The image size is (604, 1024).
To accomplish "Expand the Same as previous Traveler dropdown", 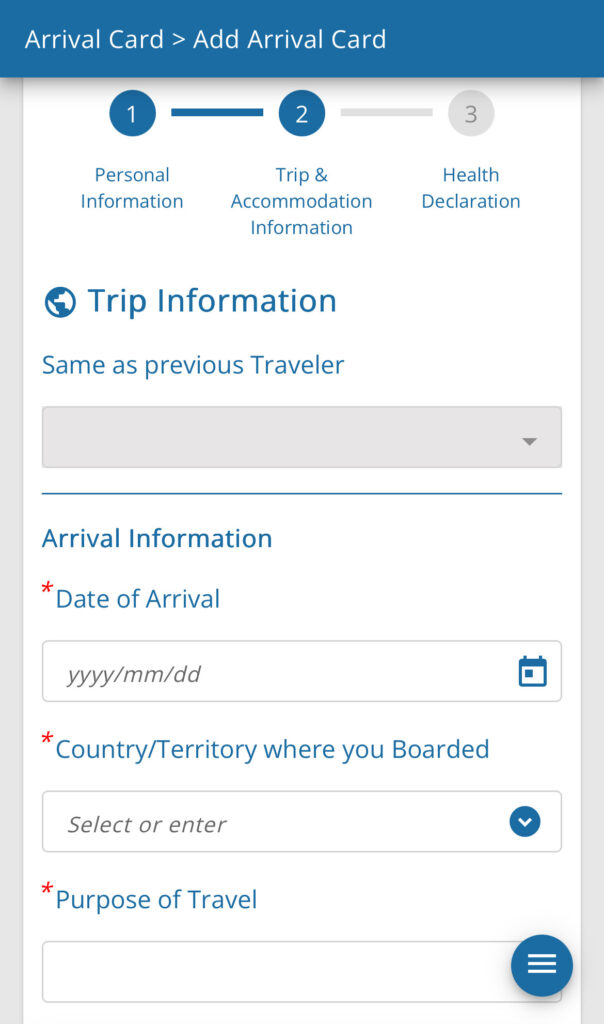I will coord(302,437).
